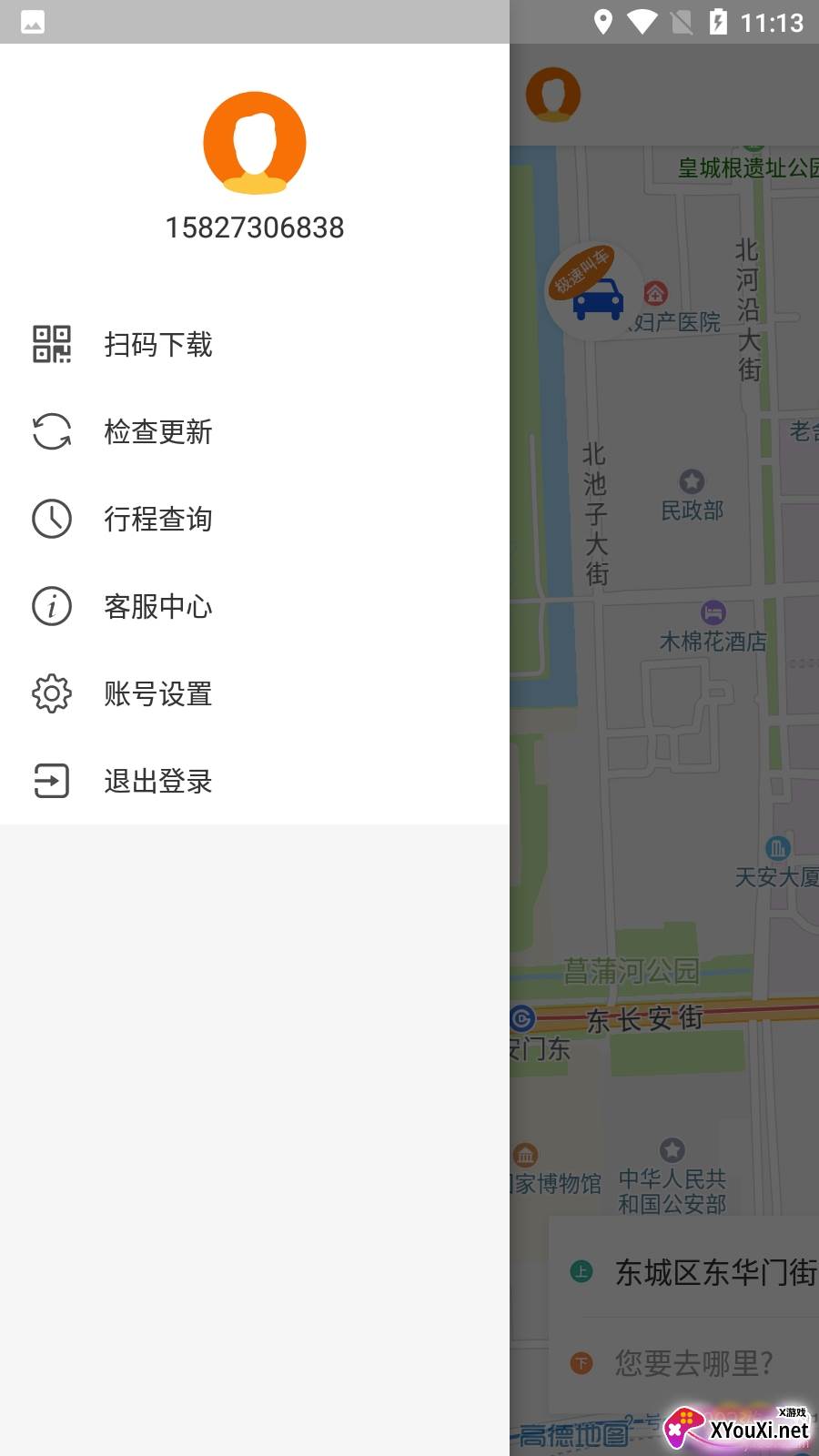Select 检查更新 to check for updates
This screenshot has height=1456, width=819.
point(157,432)
